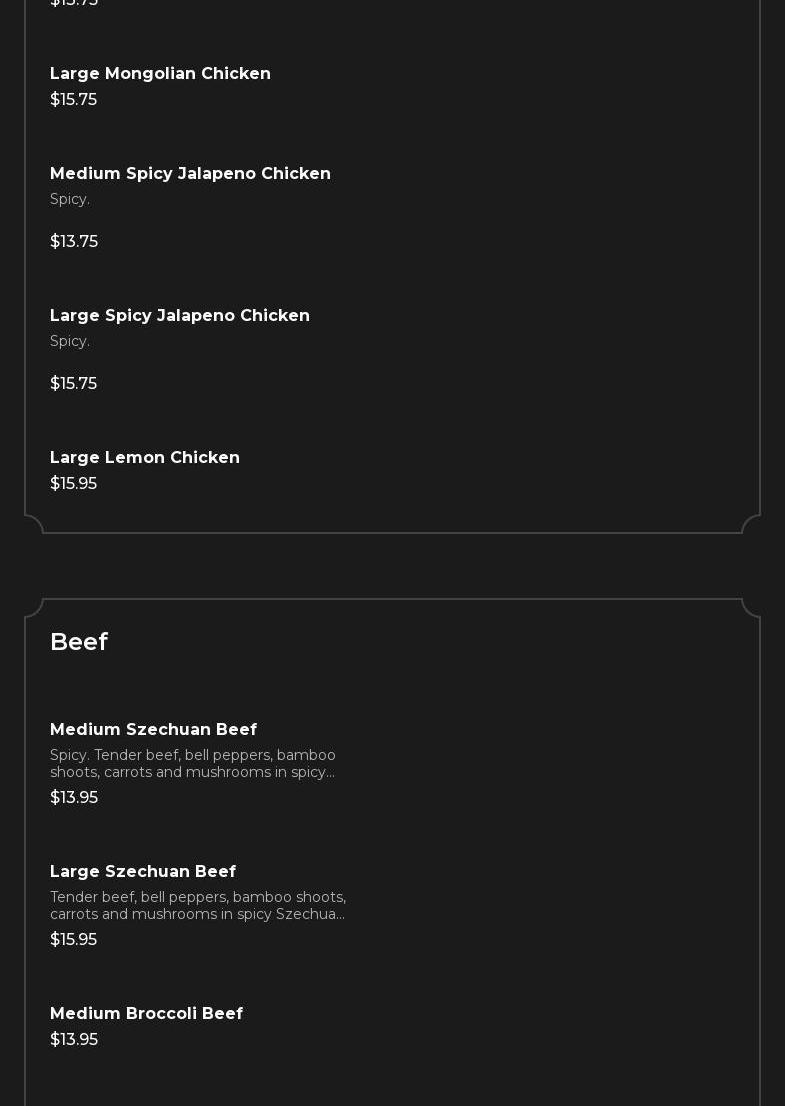Open Large Mongolian Chicken item

pos(160,74)
